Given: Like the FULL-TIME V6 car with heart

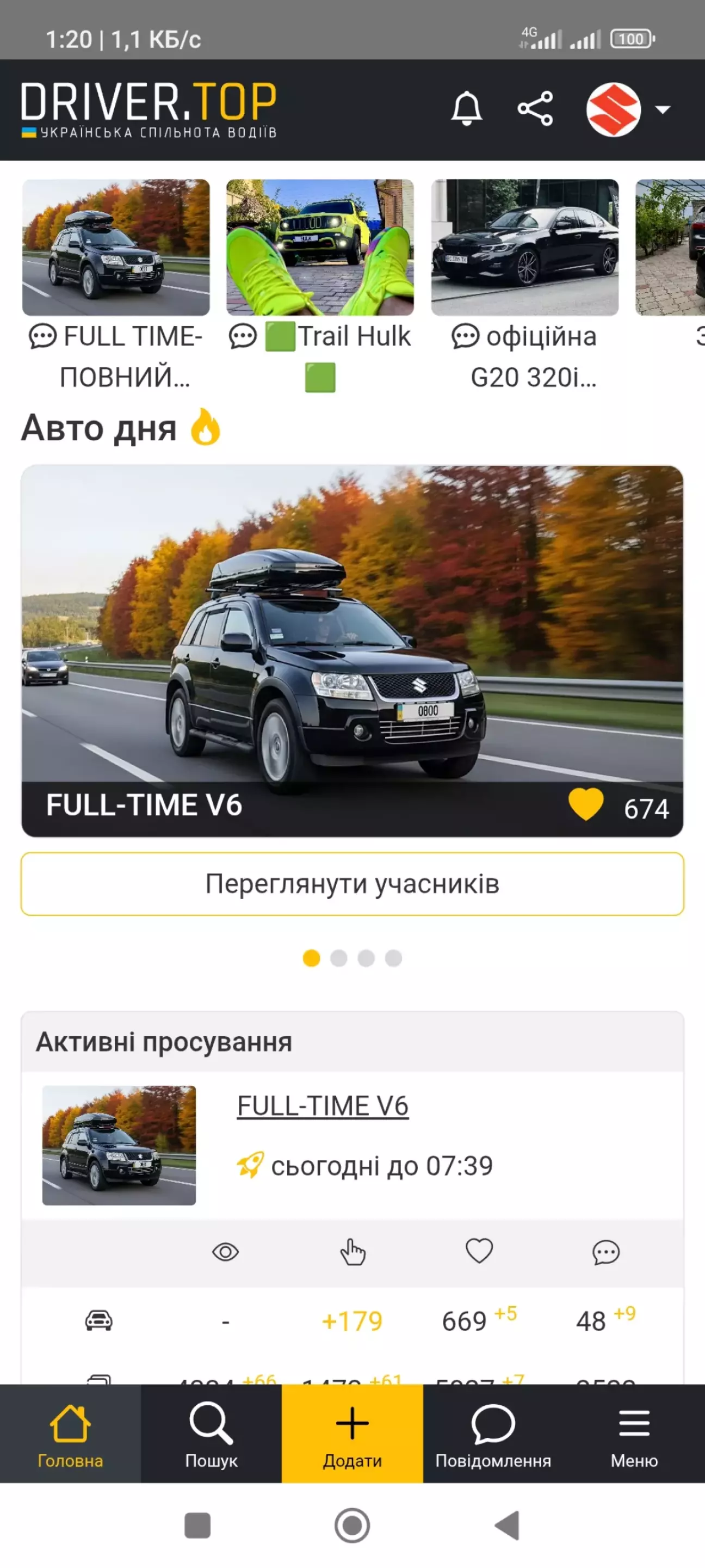Looking at the screenshot, I should (x=586, y=805).
